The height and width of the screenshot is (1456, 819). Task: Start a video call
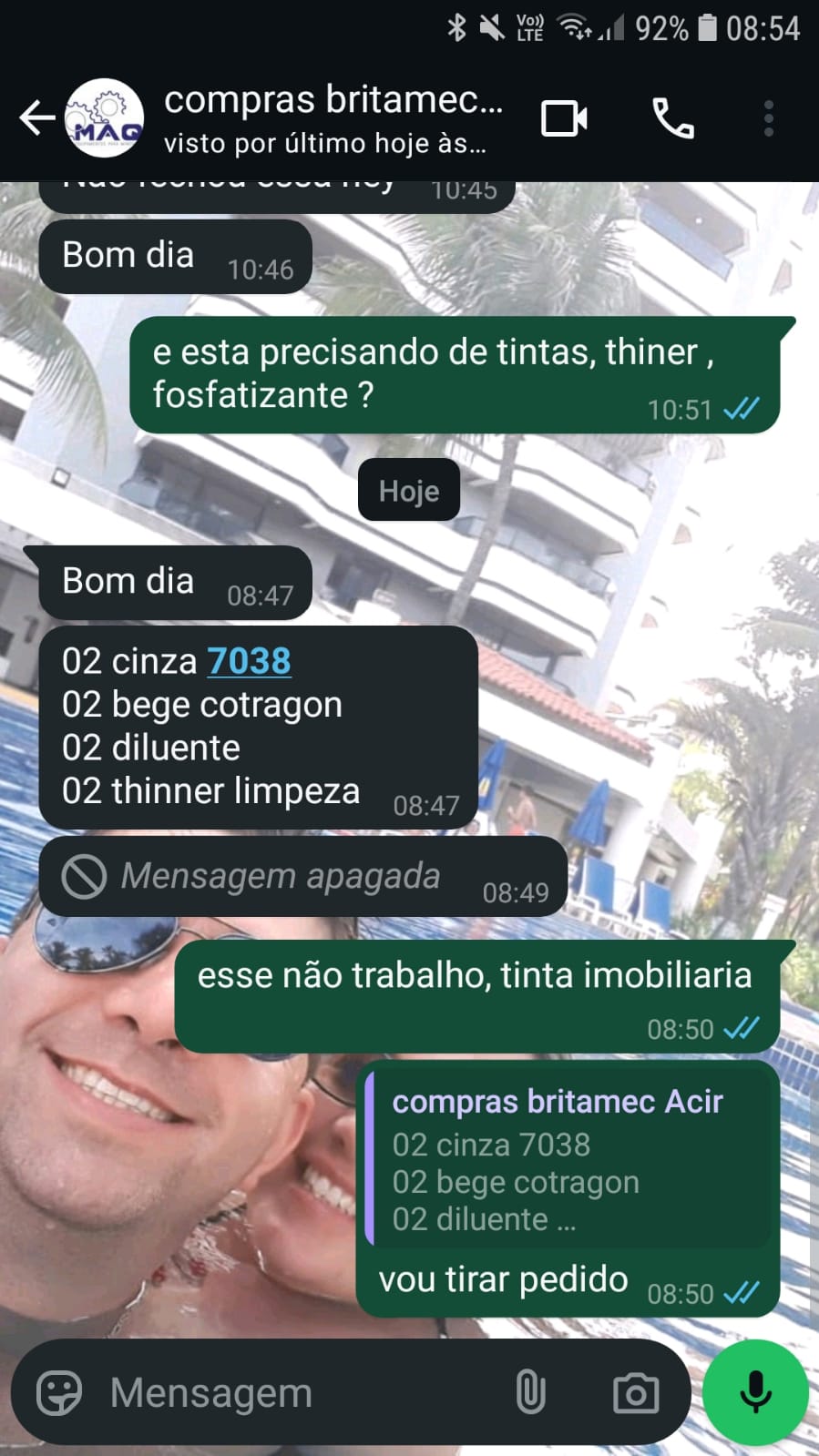click(564, 118)
